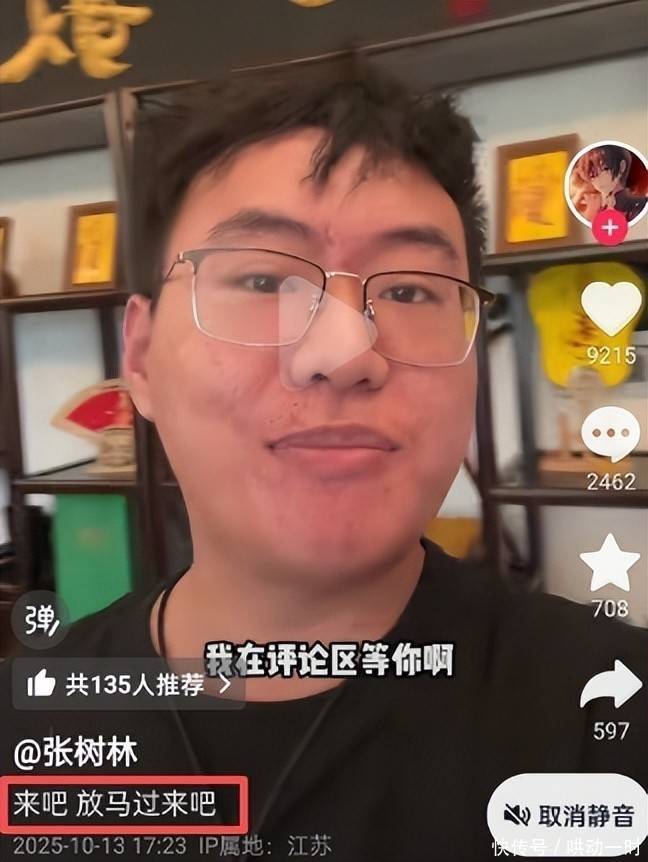Follow the creator with the plus badge

(x=610, y=227)
